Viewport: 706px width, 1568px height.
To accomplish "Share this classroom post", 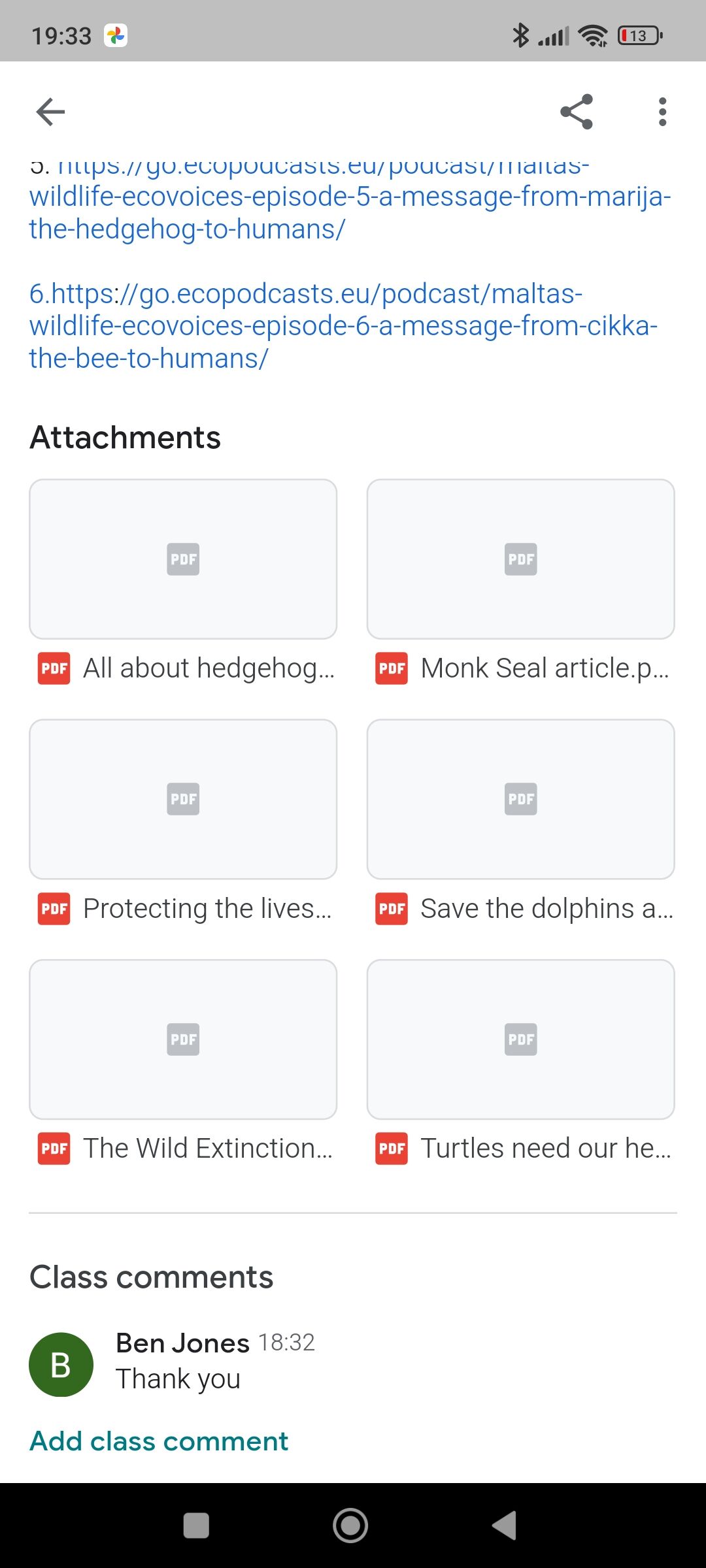I will click(x=577, y=112).
